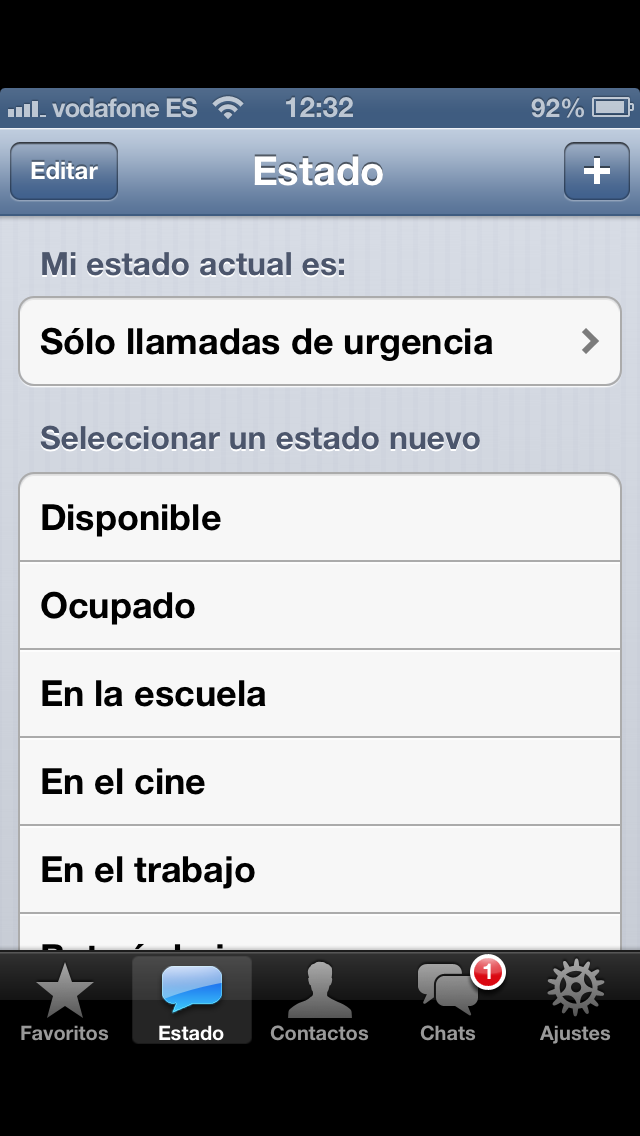Select the Disponible status
This screenshot has width=640, height=1136.
point(320,518)
